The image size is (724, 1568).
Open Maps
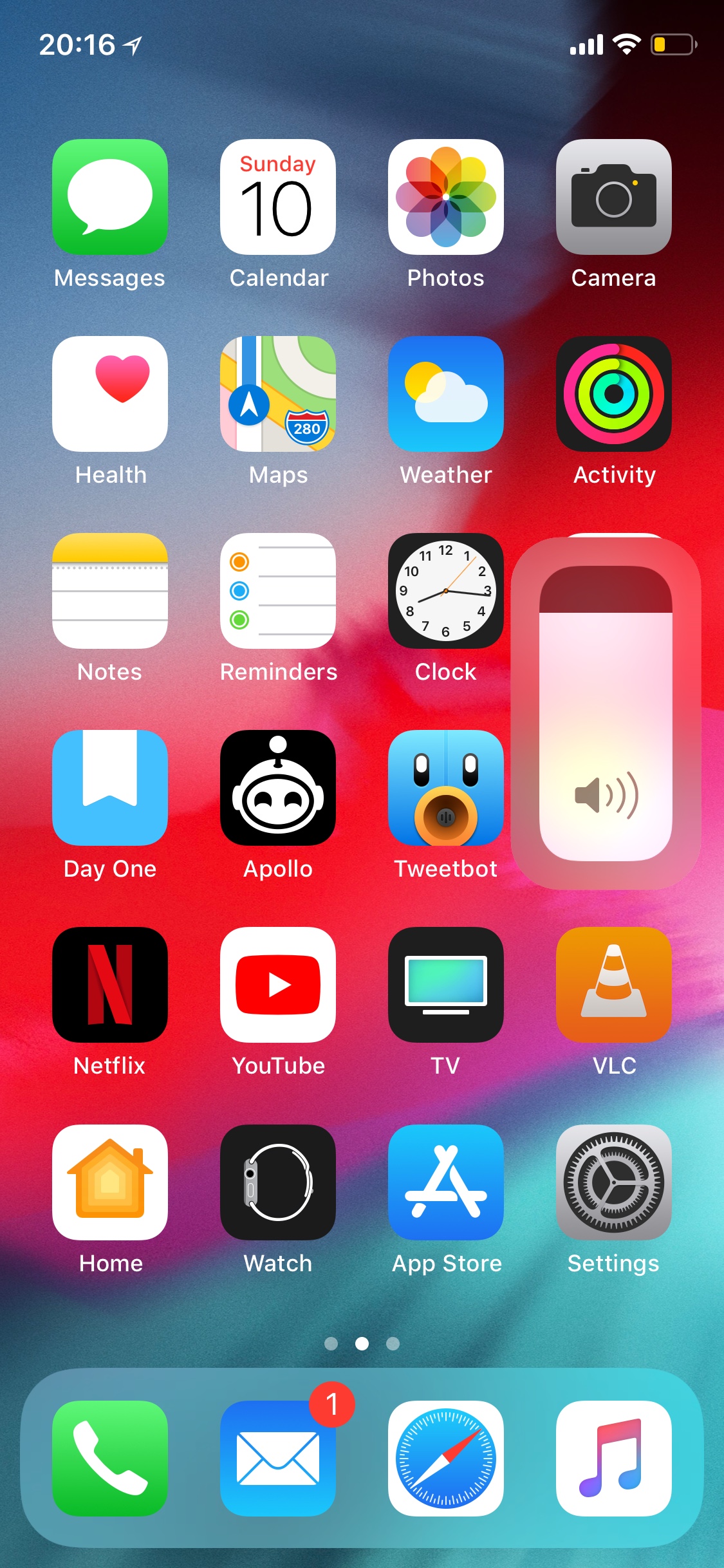click(x=278, y=394)
